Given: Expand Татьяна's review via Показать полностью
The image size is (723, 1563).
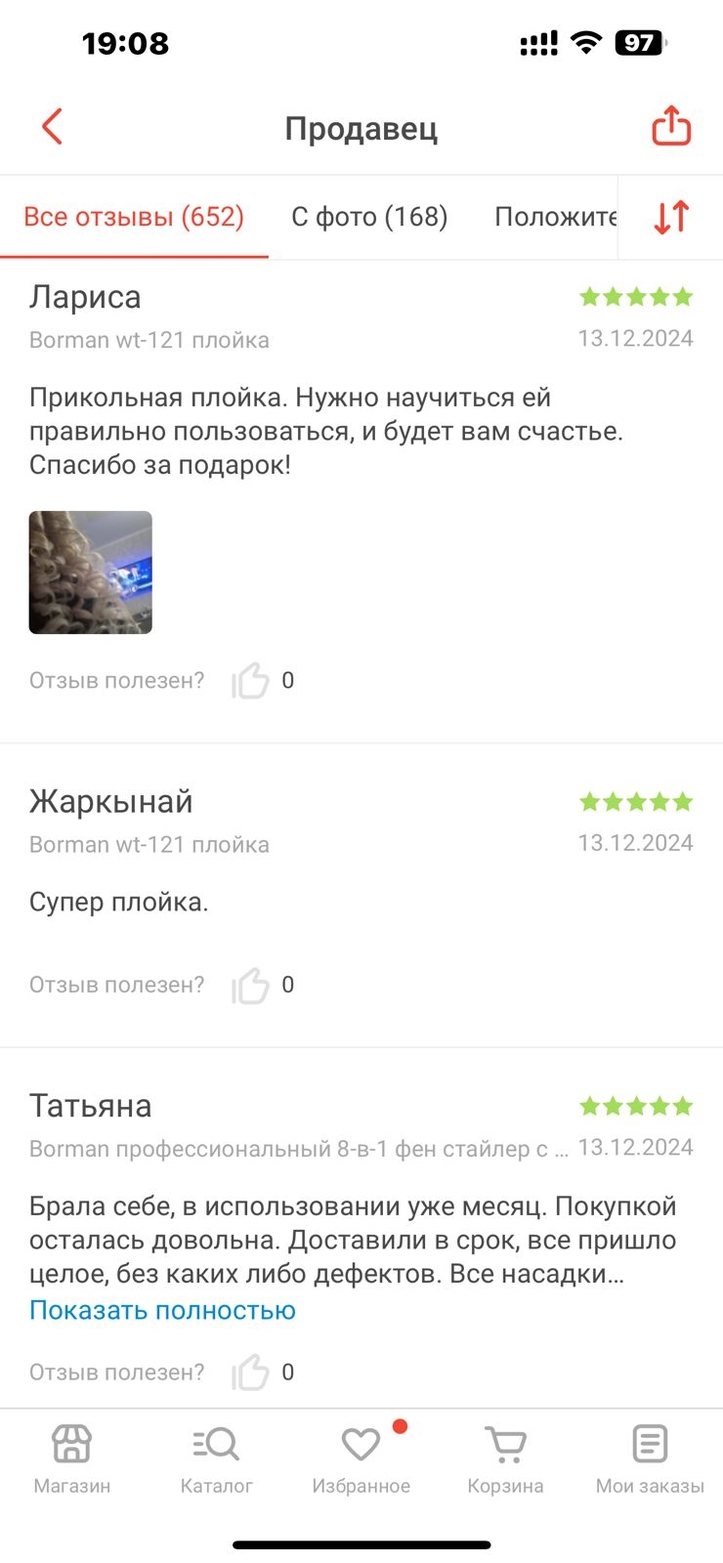Looking at the screenshot, I should pyautogui.click(x=162, y=1310).
